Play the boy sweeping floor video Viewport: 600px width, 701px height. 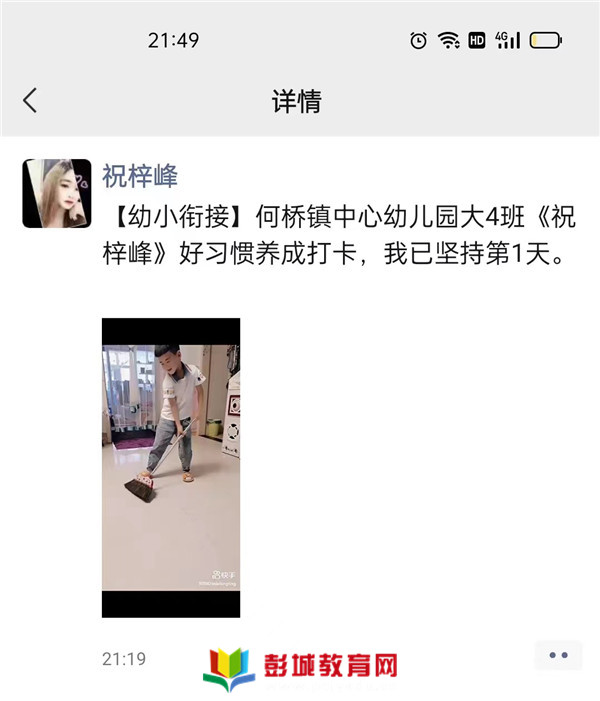pos(171,467)
